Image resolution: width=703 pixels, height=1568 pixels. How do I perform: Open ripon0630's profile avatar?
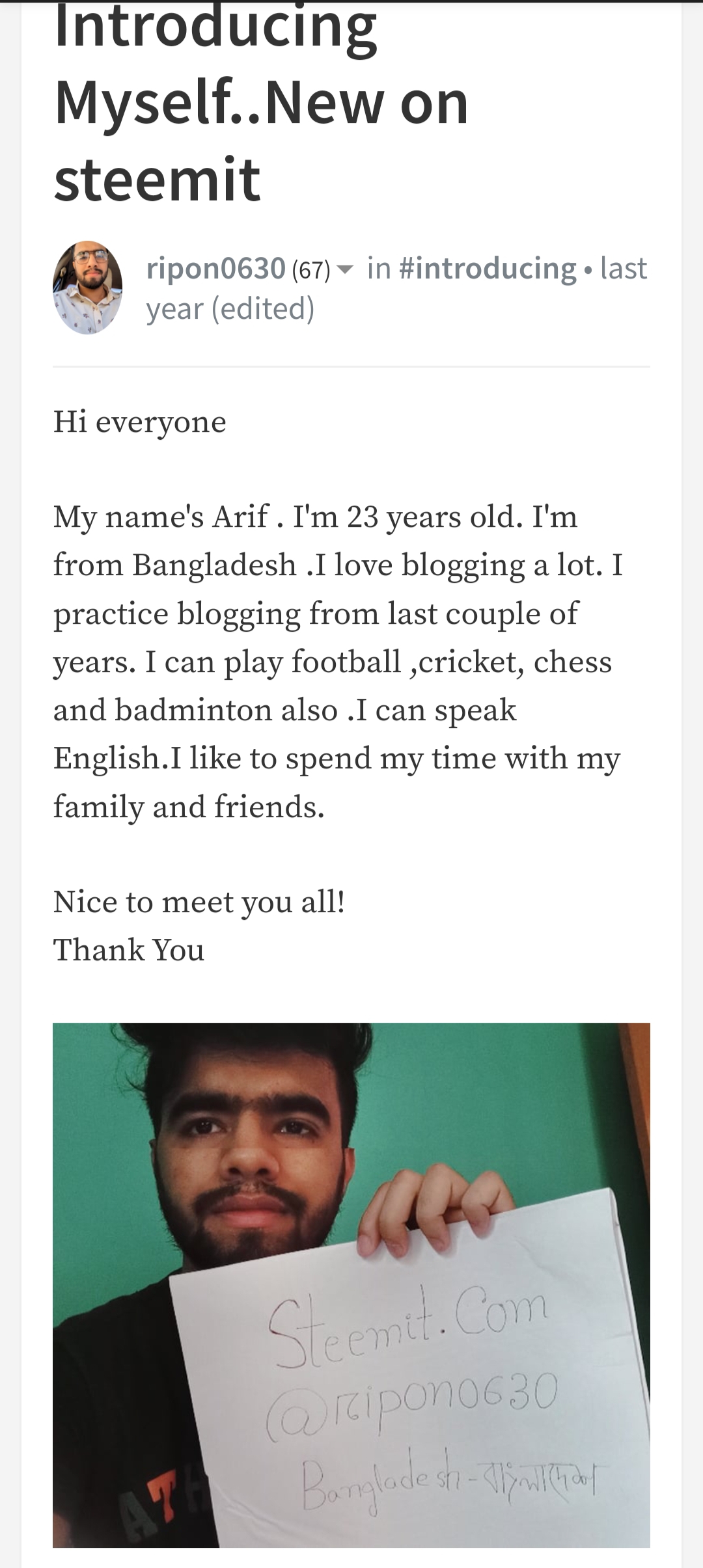coord(87,288)
